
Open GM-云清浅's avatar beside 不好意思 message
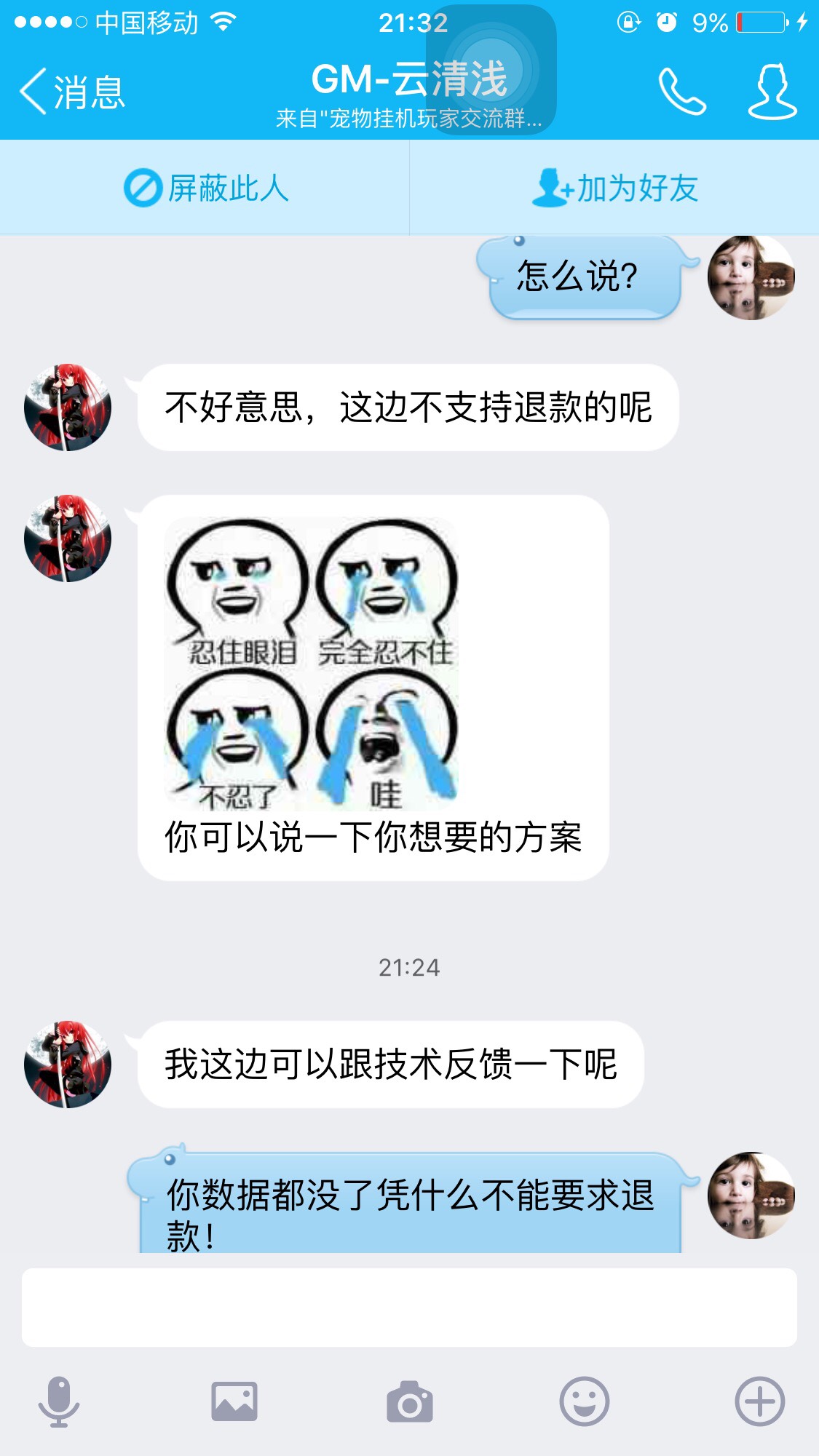tap(68, 407)
